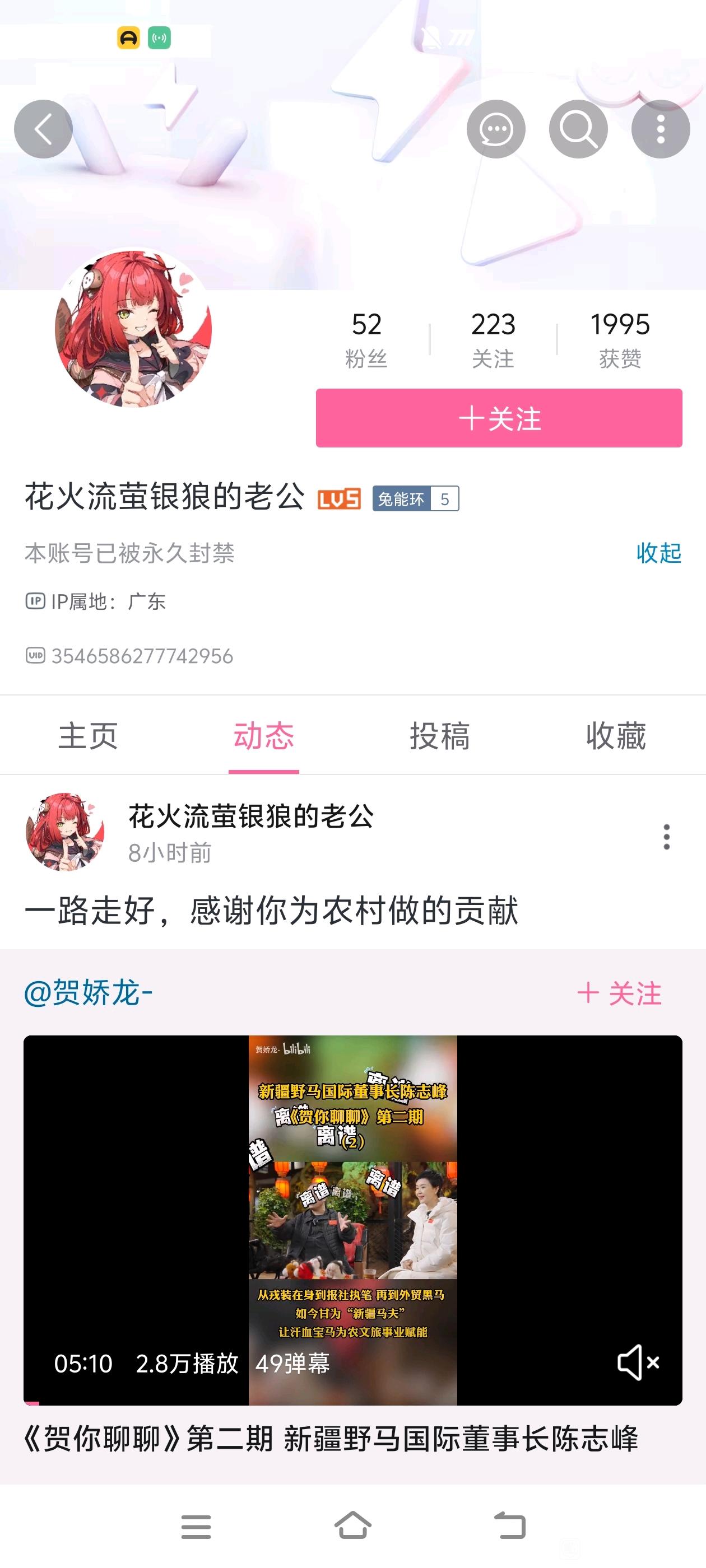706x1568 pixels.
Task: Tap the system home button
Action: click(x=352, y=1526)
